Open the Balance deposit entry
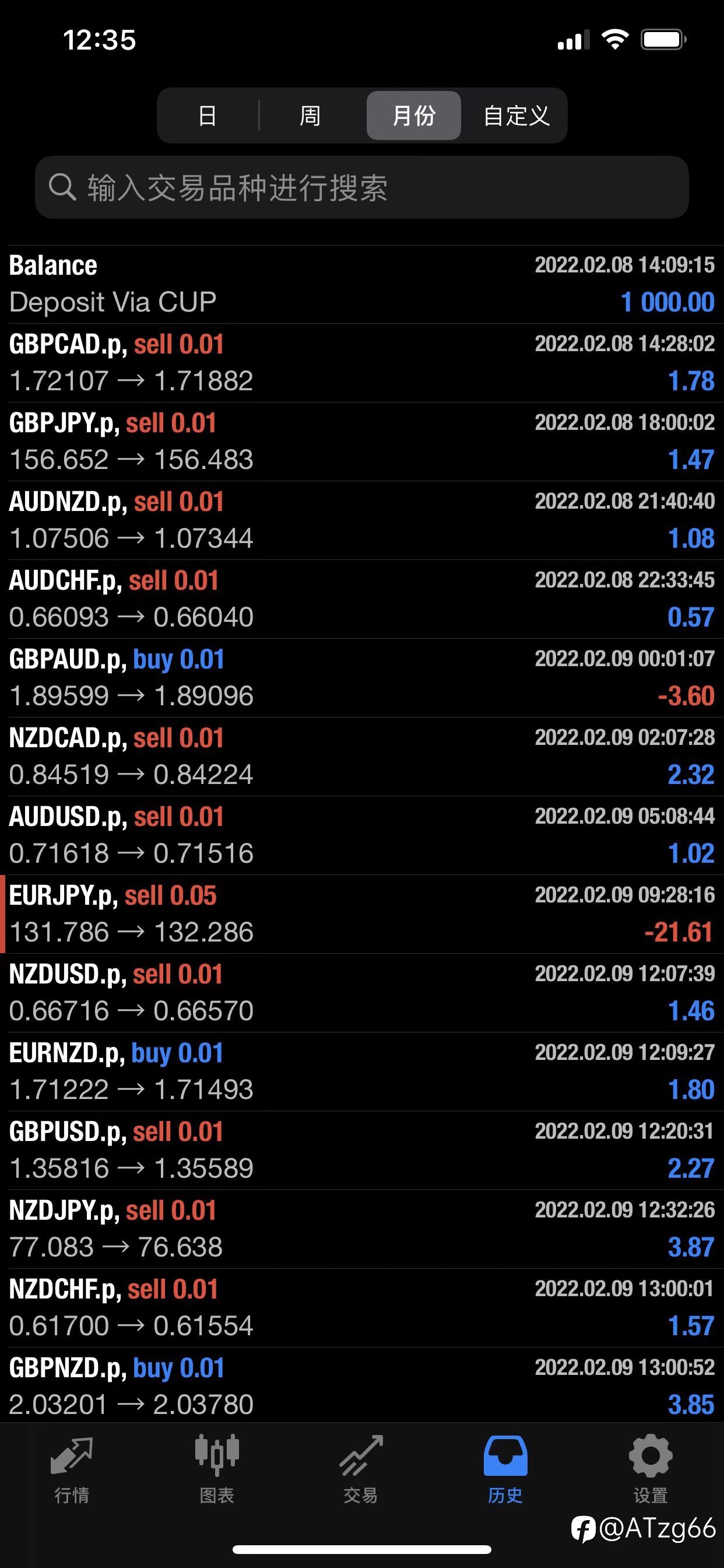724x1568 pixels. tap(362, 284)
